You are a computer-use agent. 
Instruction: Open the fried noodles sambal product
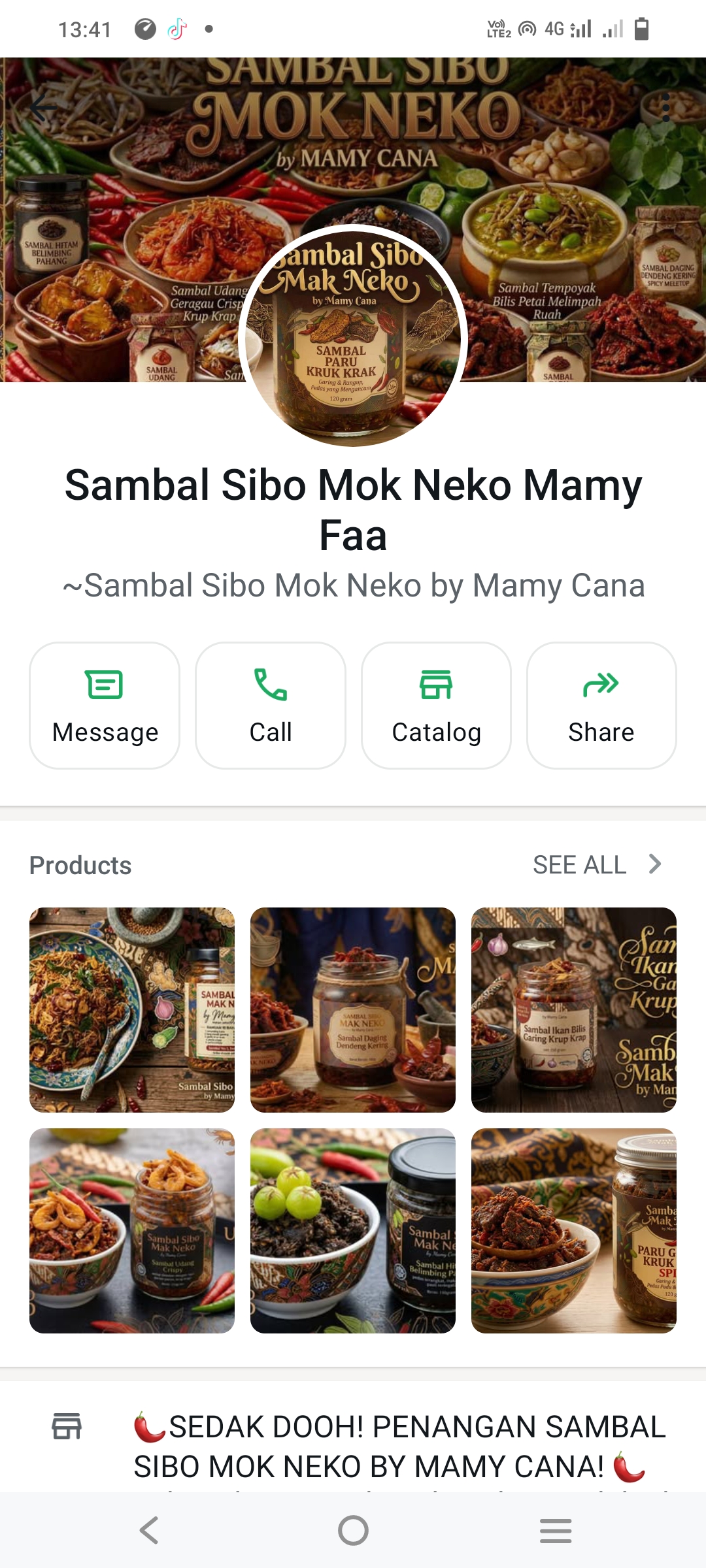point(132,1010)
